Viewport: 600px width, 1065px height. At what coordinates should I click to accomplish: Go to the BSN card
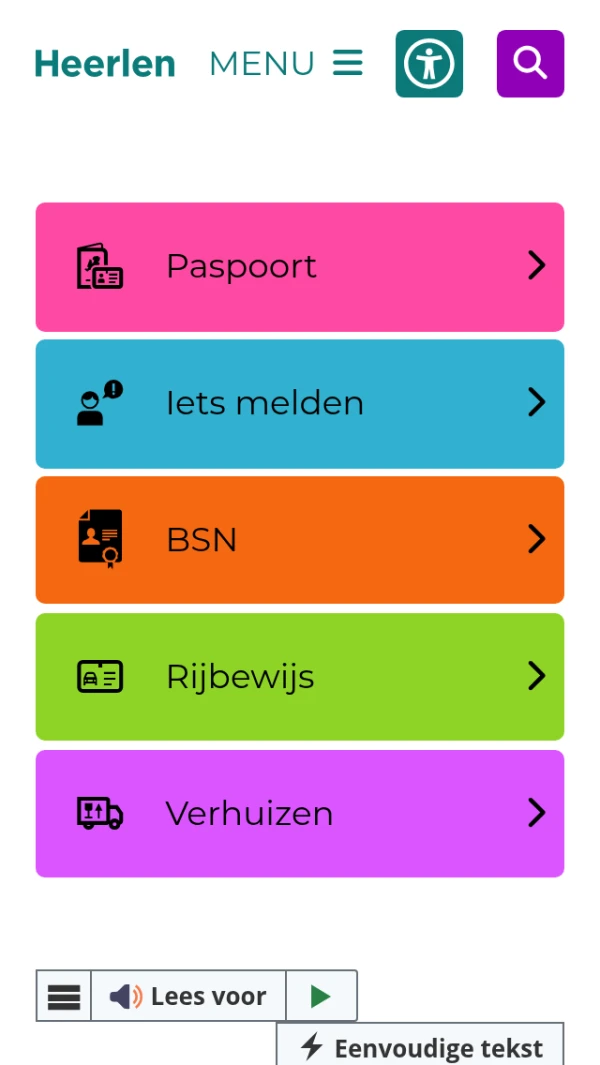tap(300, 540)
